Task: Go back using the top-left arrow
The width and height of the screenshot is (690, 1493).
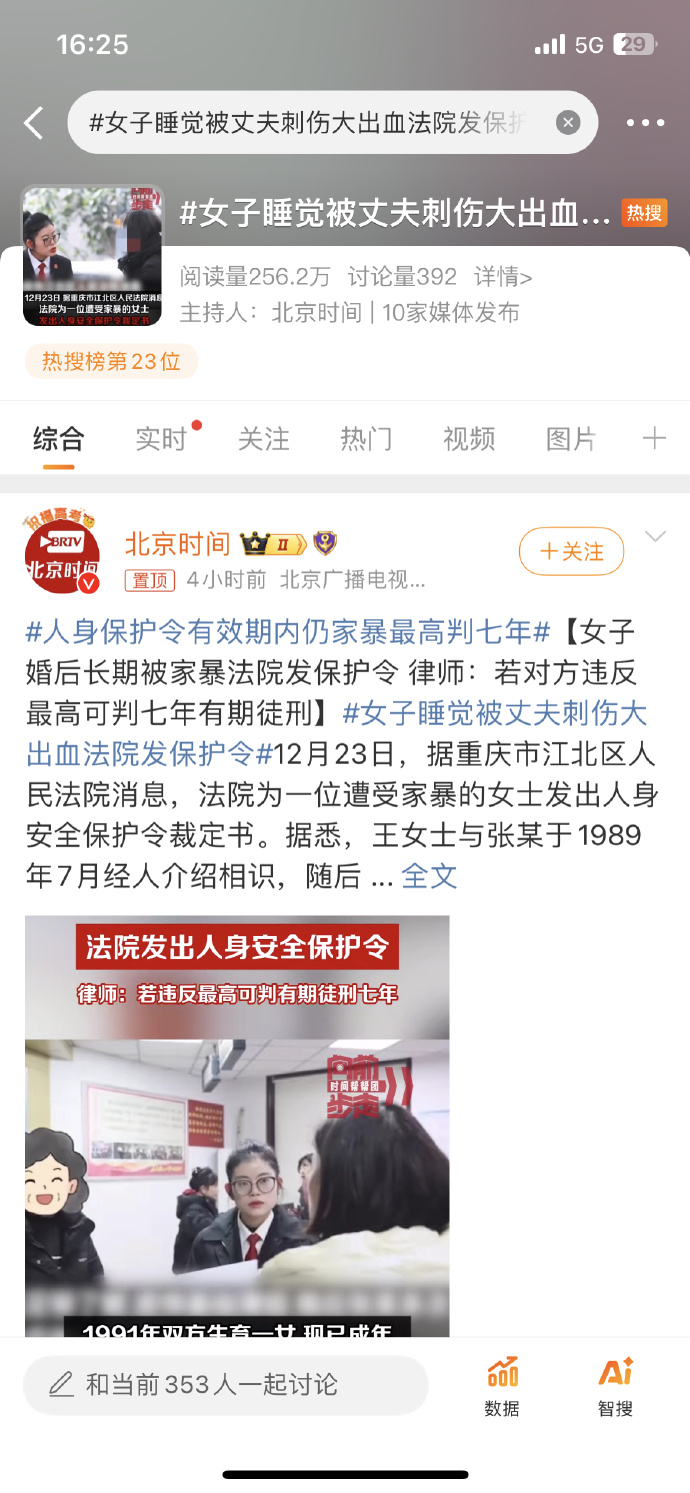Action: (x=34, y=124)
